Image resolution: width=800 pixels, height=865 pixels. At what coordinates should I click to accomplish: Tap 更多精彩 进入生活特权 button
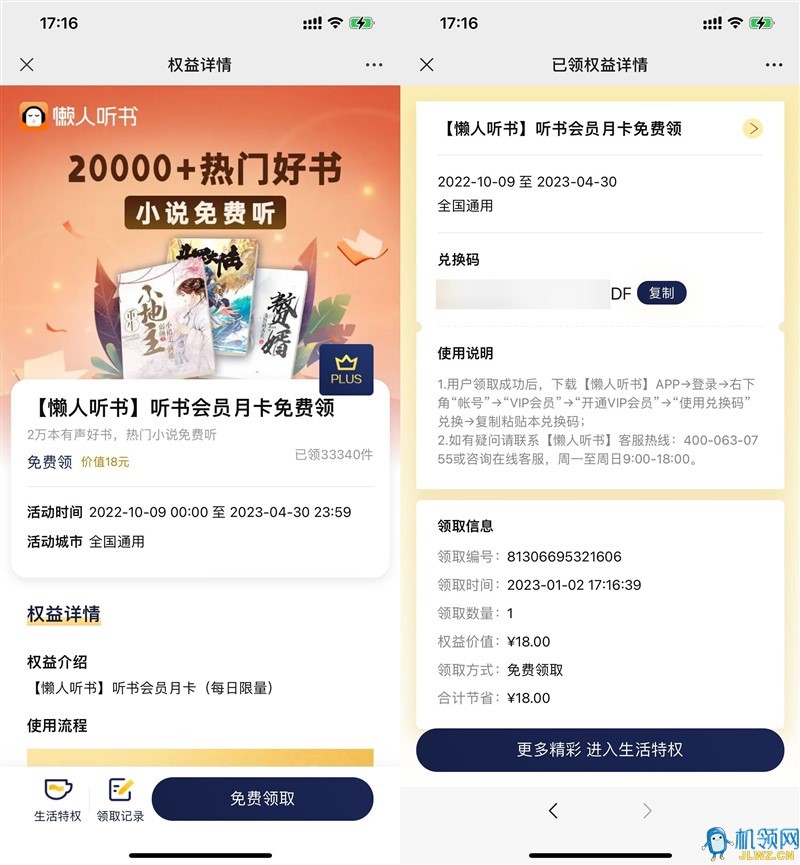click(600, 749)
